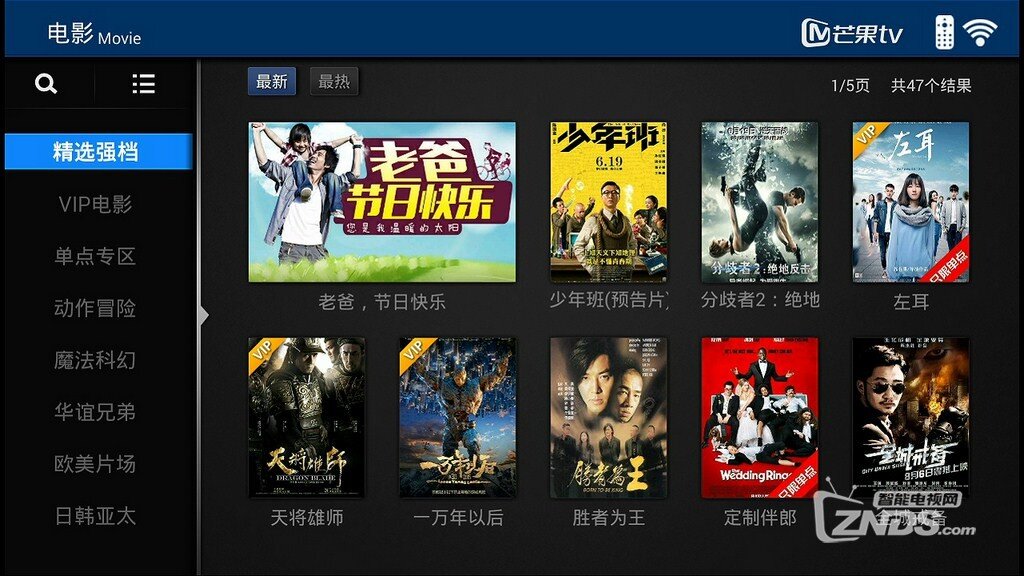
Task: Open the 少年班 trailer poster
Action: point(609,202)
